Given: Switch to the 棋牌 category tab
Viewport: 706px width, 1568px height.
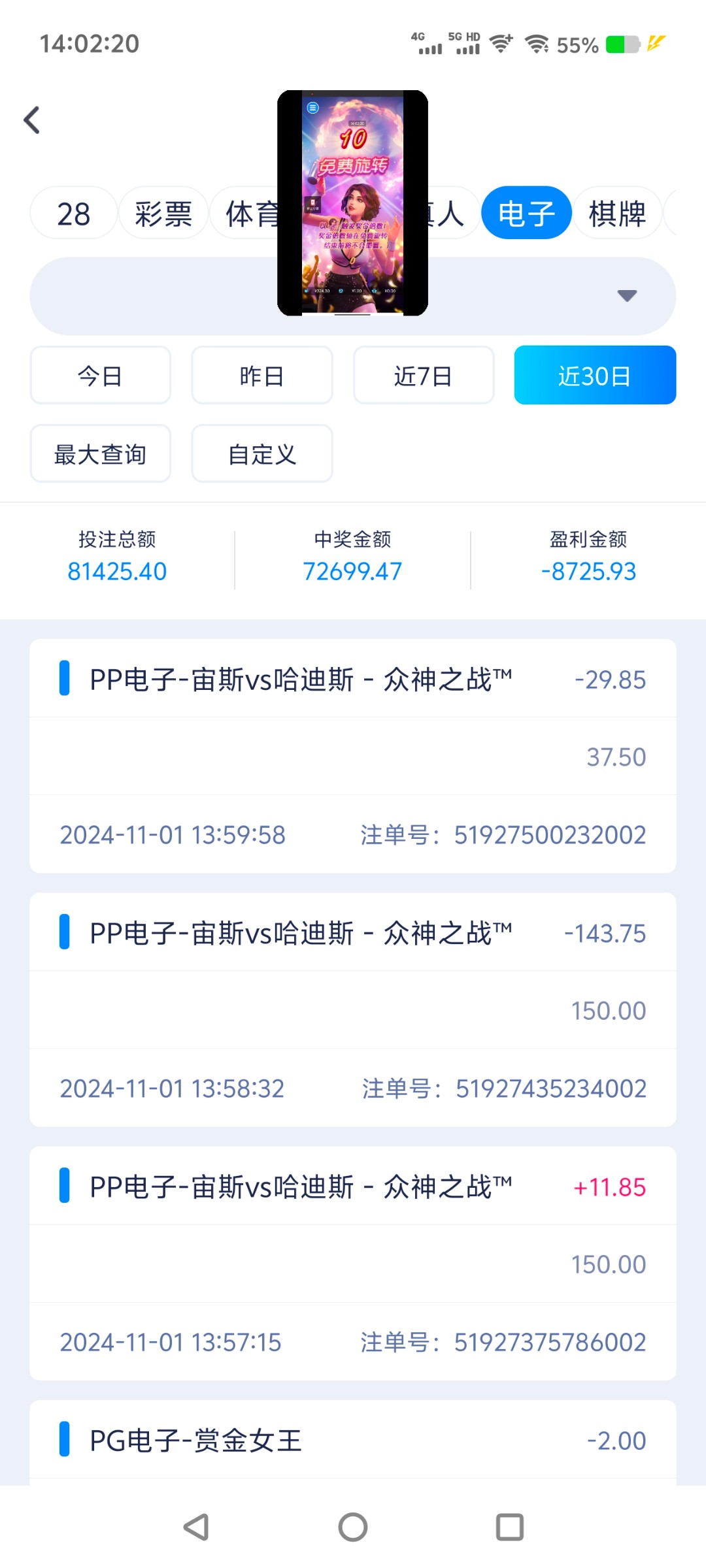Looking at the screenshot, I should click(x=617, y=214).
